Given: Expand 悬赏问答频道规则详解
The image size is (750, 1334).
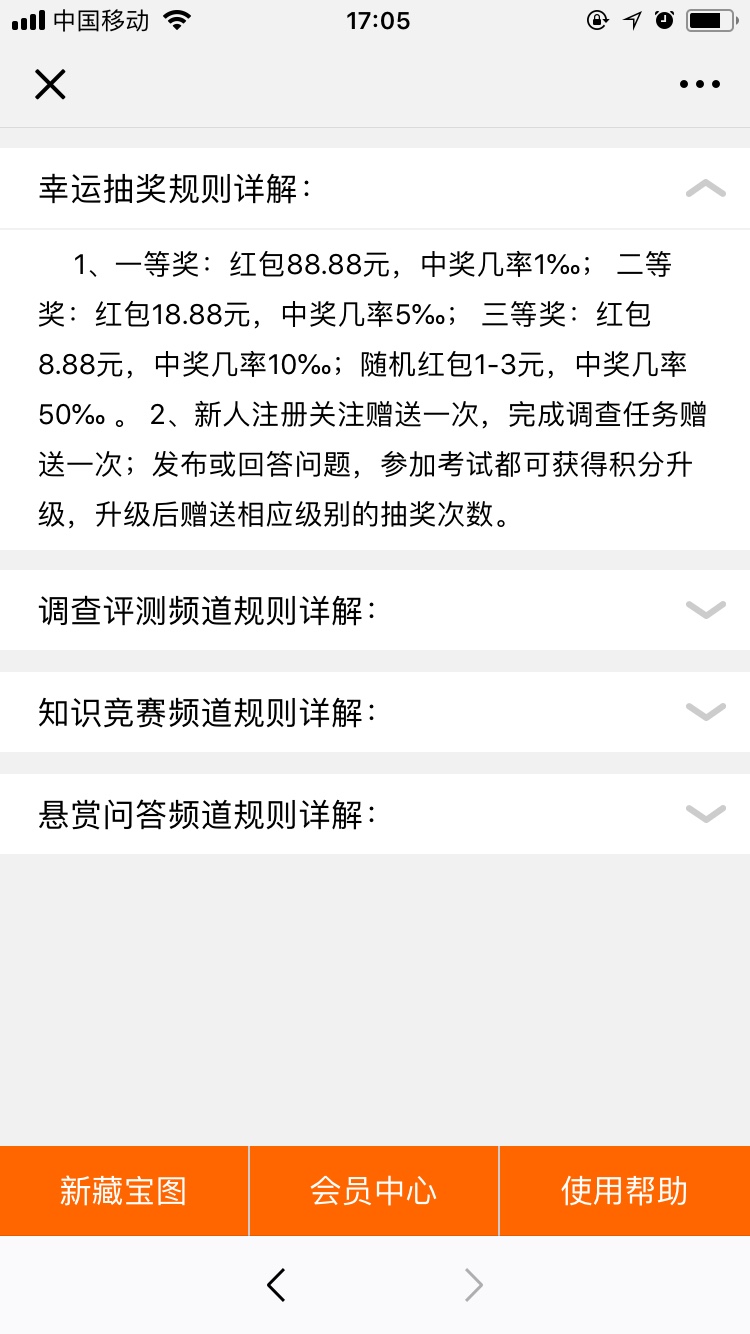Looking at the screenshot, I should [x=375, y=814].
